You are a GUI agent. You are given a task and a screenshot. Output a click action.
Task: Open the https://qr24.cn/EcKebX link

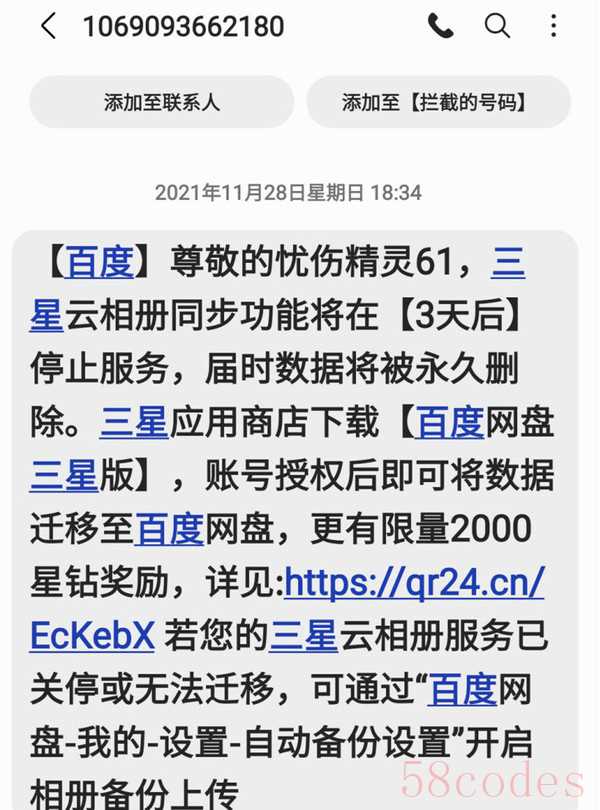click(x=414, y=582)
